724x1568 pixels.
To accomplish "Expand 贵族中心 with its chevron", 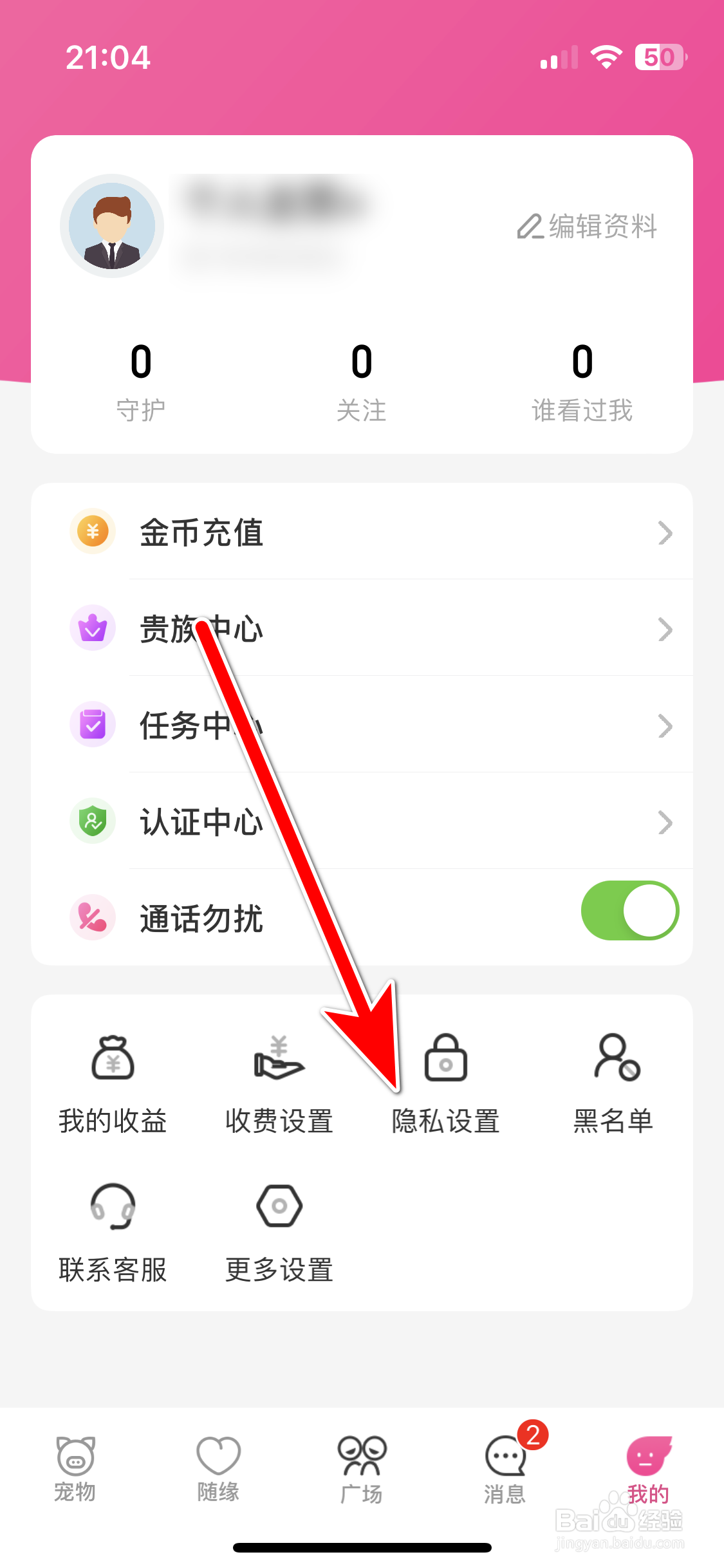I will click(665, 629).
